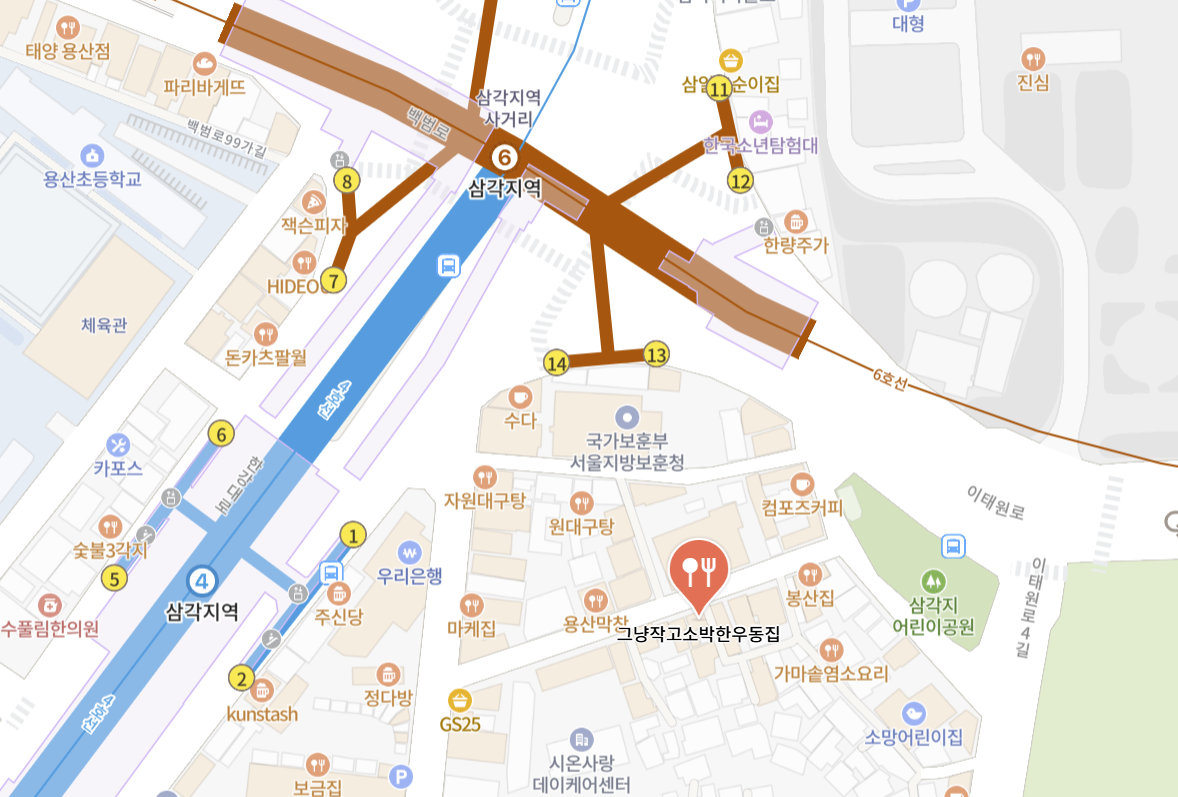The height and width of the screenshot is (797, 1178).
Task: Open the 가마솥염소요리 restaurant marker
Action: (x=831, y=649)
